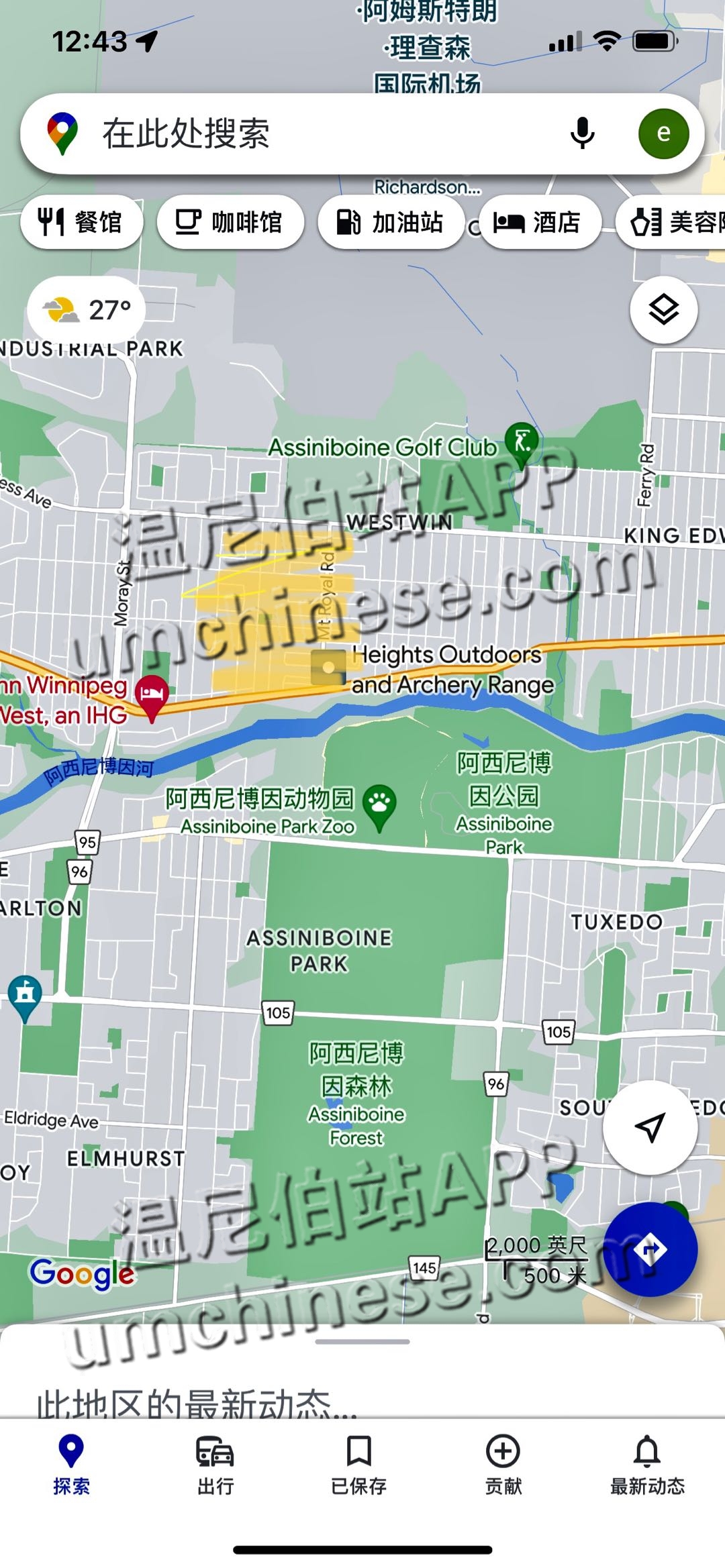
Task: Open the 27° weather widget
Action: tap(86, 310)
